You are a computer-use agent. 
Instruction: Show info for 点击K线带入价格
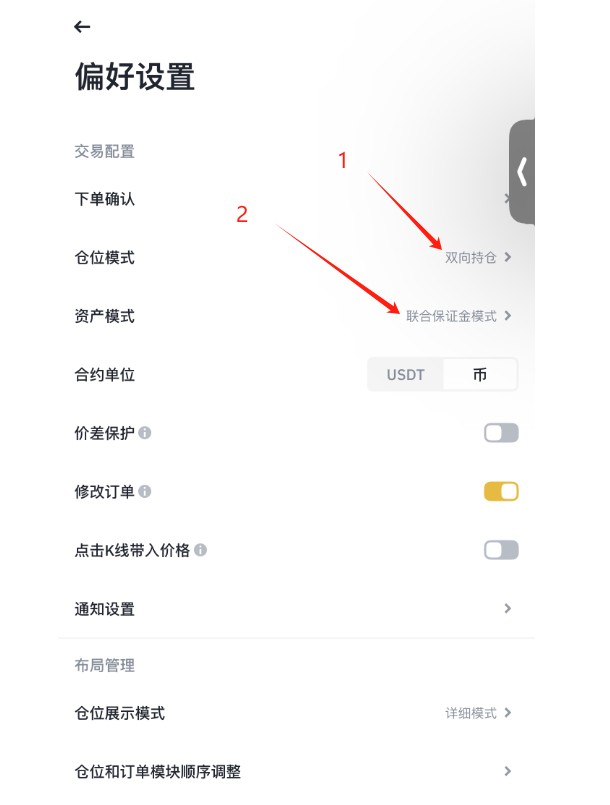click(200, 550)
